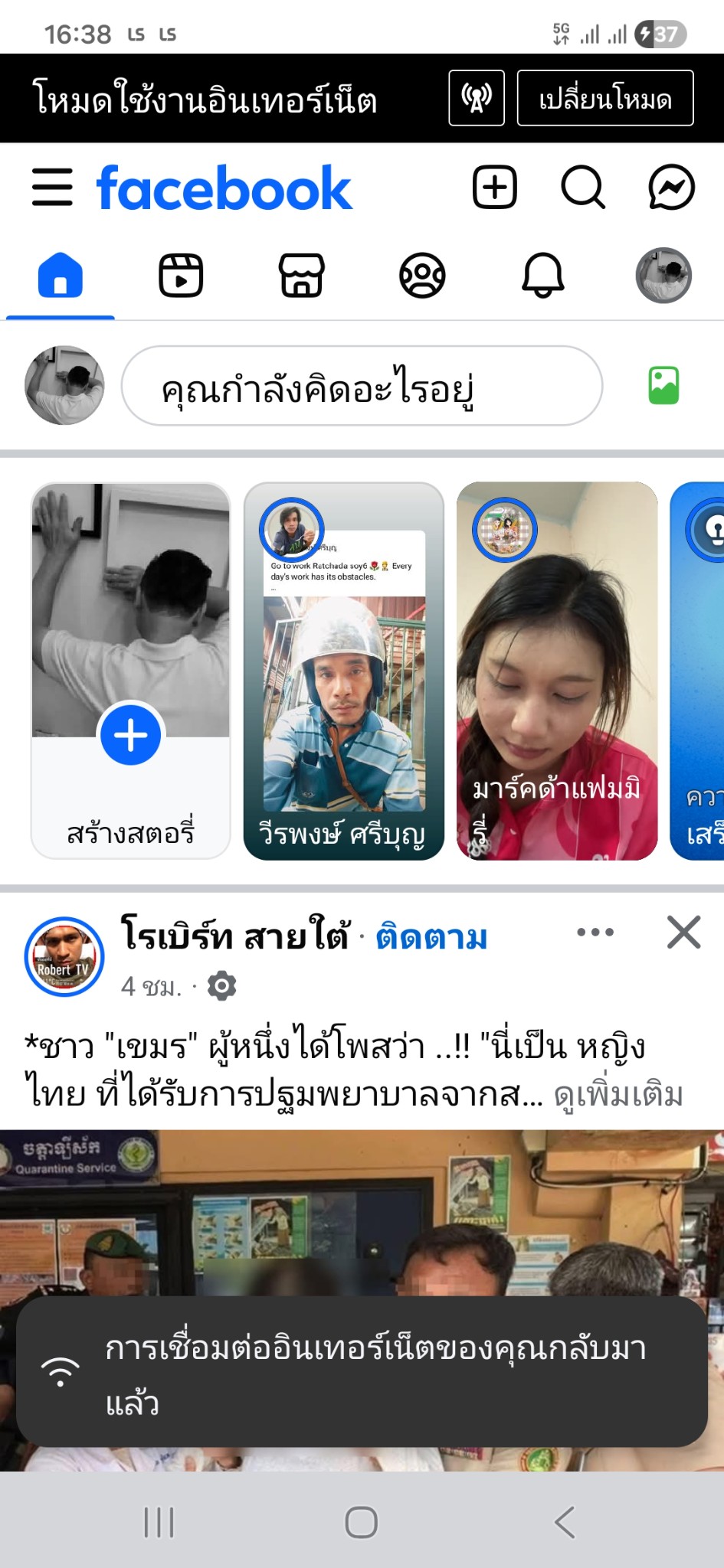The image size is (724, 1568).
Task: Add a photo to a new post
Action: 663,386
